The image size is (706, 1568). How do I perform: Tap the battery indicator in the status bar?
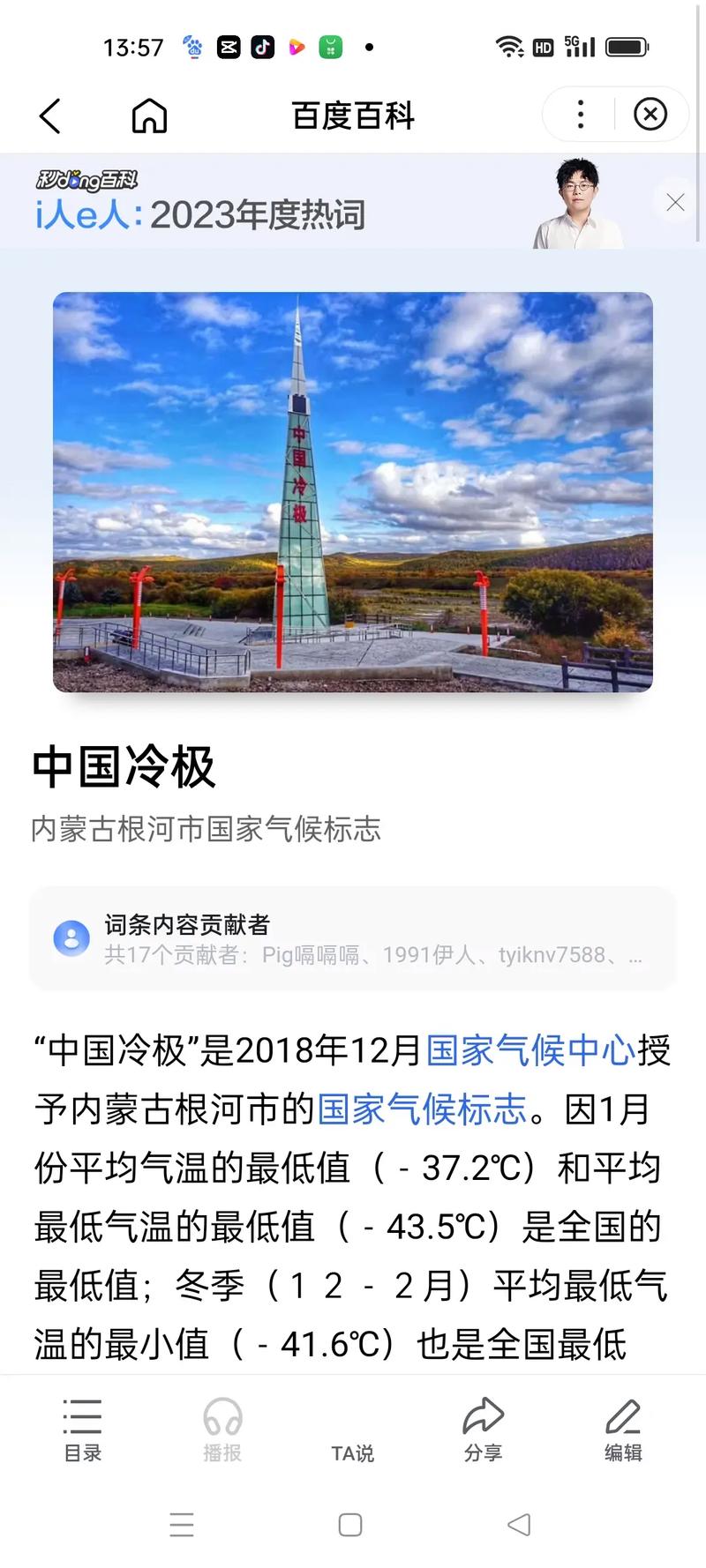(x=627, y=47)
